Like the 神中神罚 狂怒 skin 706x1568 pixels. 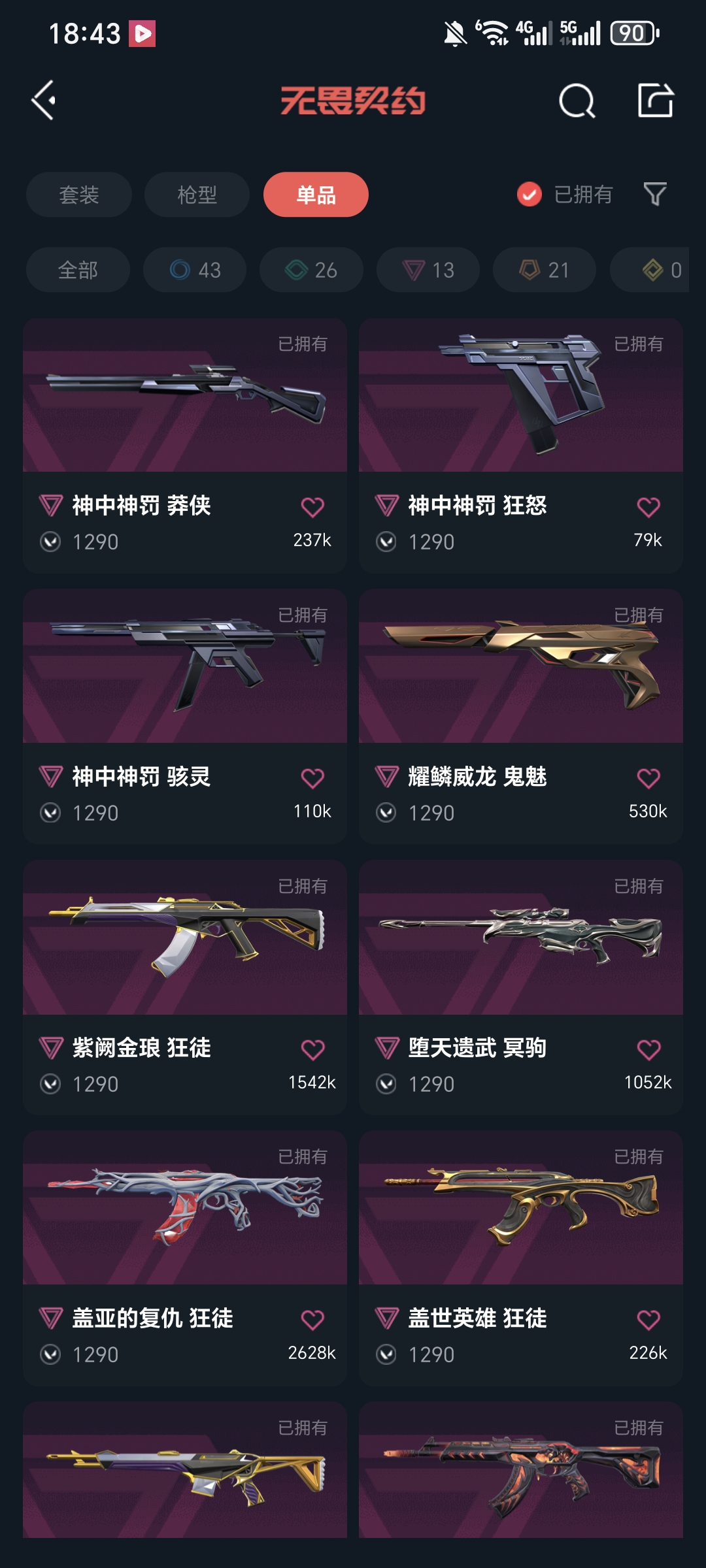click(x=648, y=508)
